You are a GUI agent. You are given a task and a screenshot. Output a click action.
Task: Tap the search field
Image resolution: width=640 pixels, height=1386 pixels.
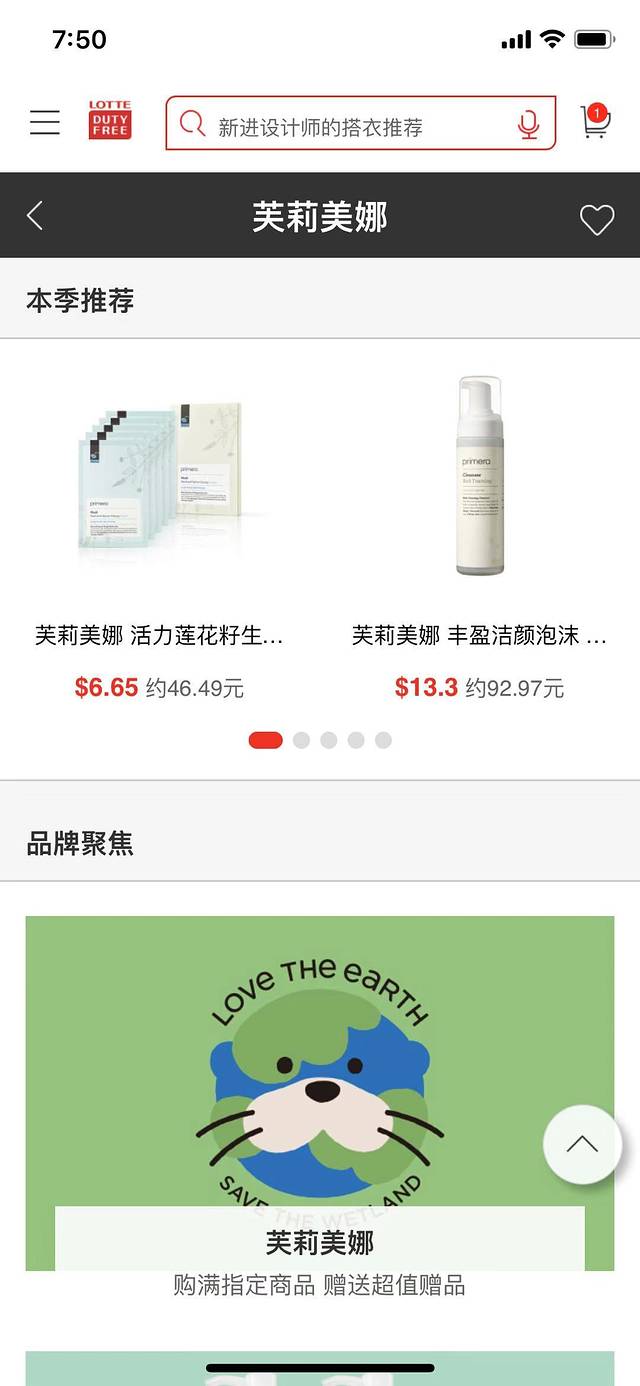pyautogui.click(x=350, y=126)
